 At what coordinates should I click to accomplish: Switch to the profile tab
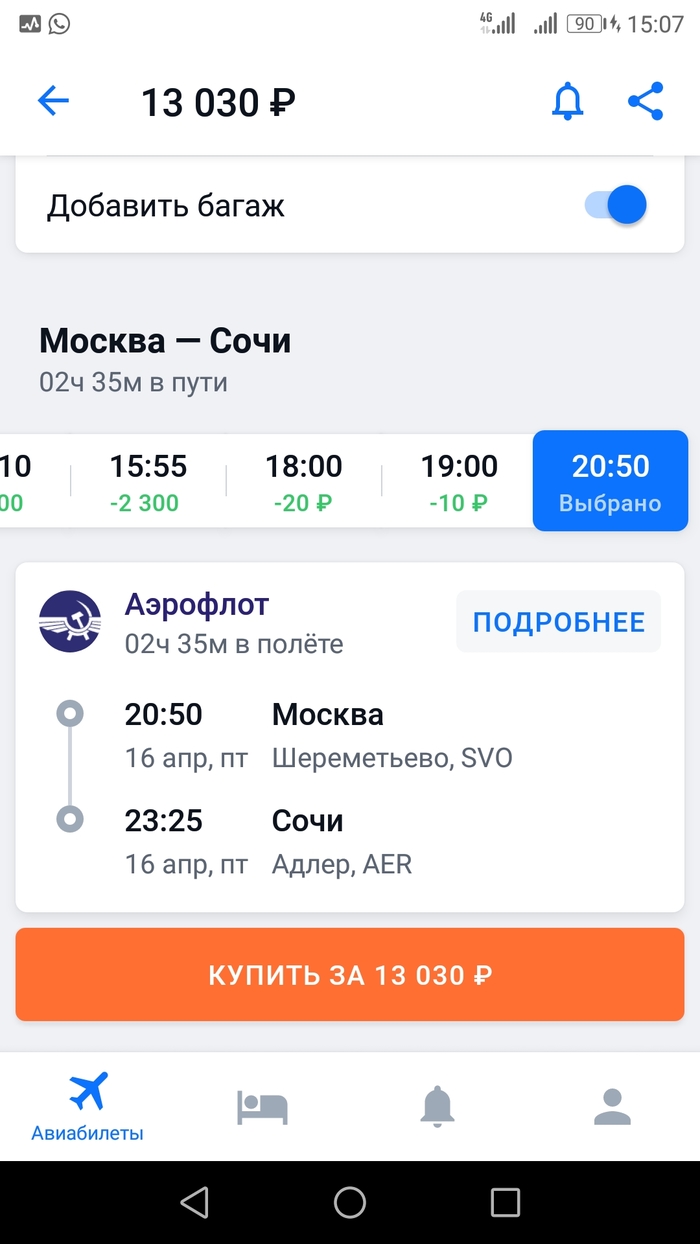pos(612,1106)
